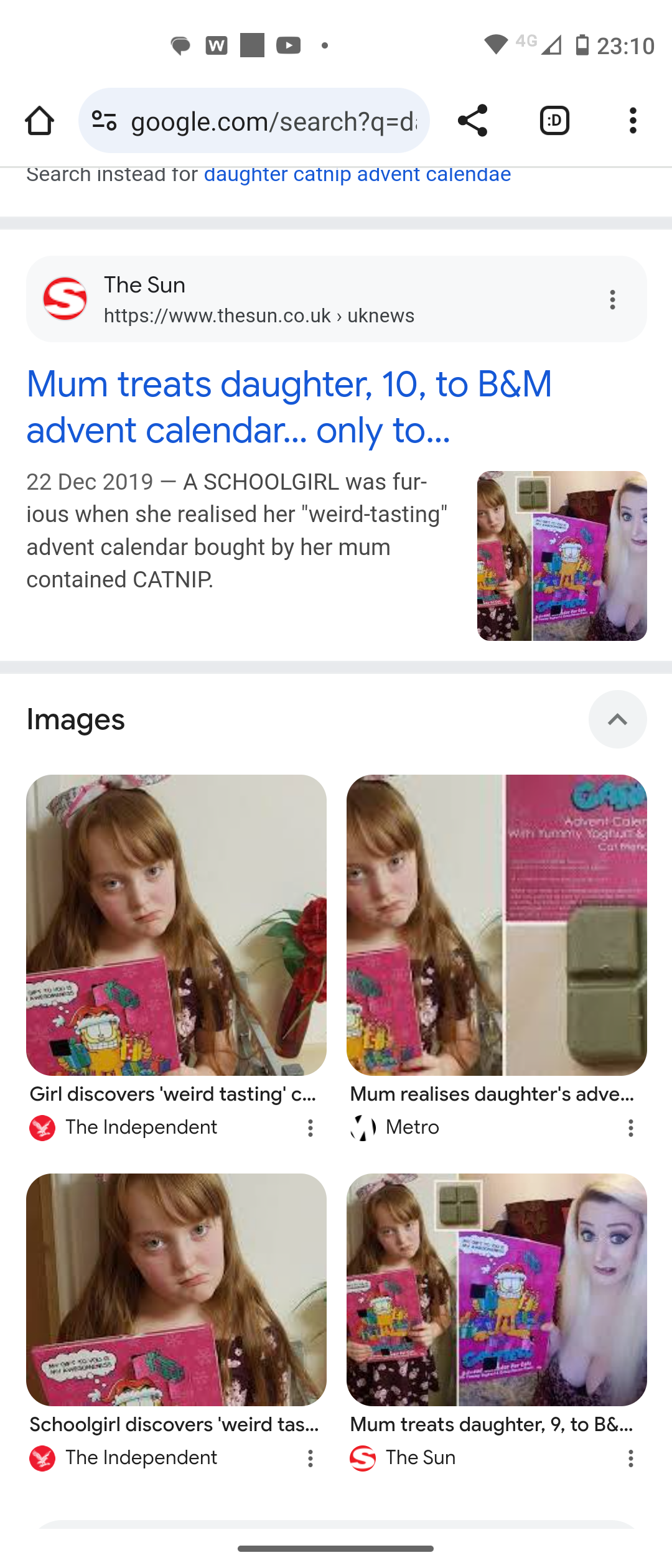More options for the Girl discovers image
The width and height of the screenshot is (672, 1568).
pos(310,1128)
